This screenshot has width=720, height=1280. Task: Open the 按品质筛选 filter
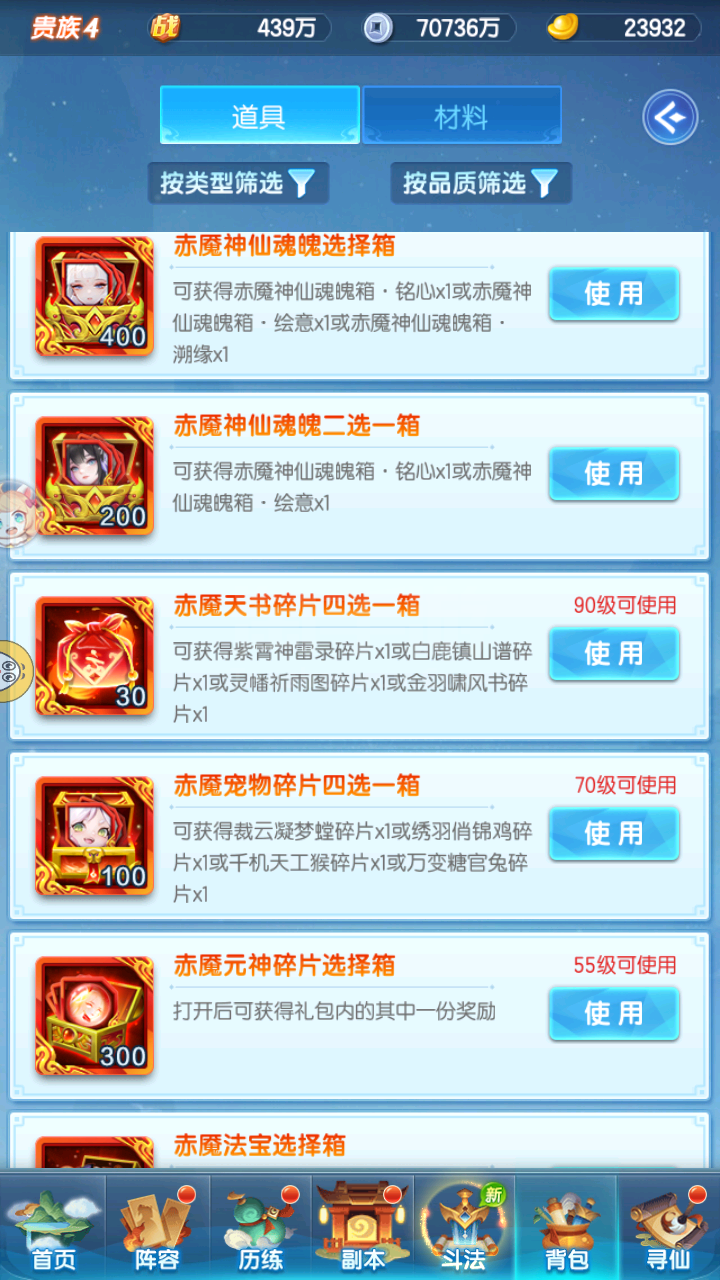[x=481, y=183]
